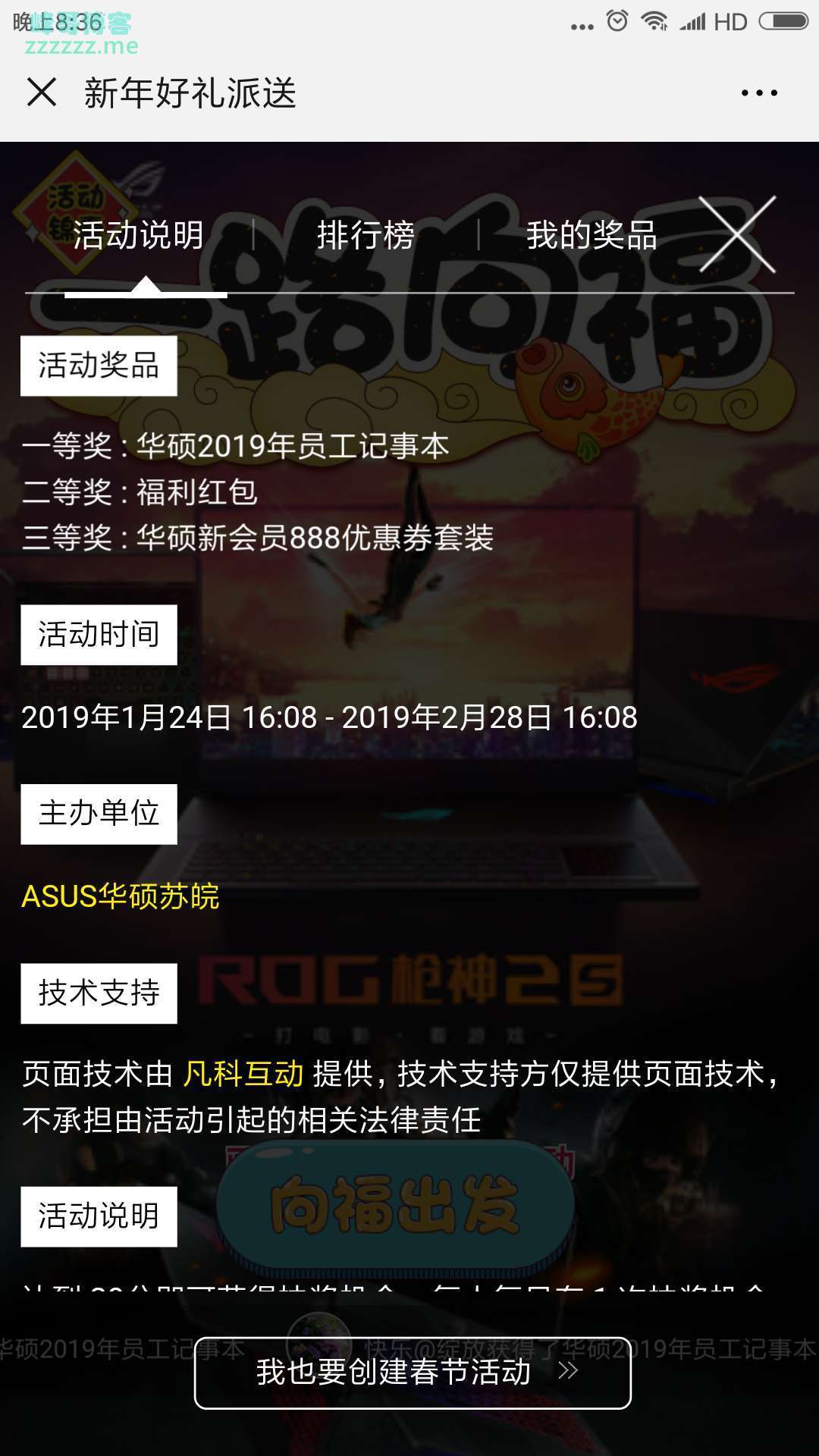Open the 凡科互动 link
Image resolution: width=819 pixels, height=1456 pixels.
pyautogui.click(x=243, y=1074)
